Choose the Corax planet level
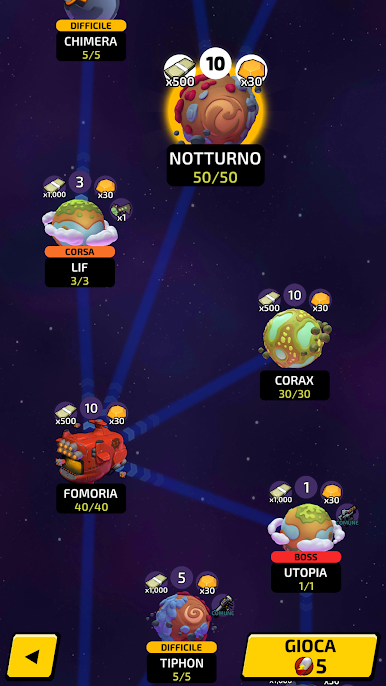 295,338
